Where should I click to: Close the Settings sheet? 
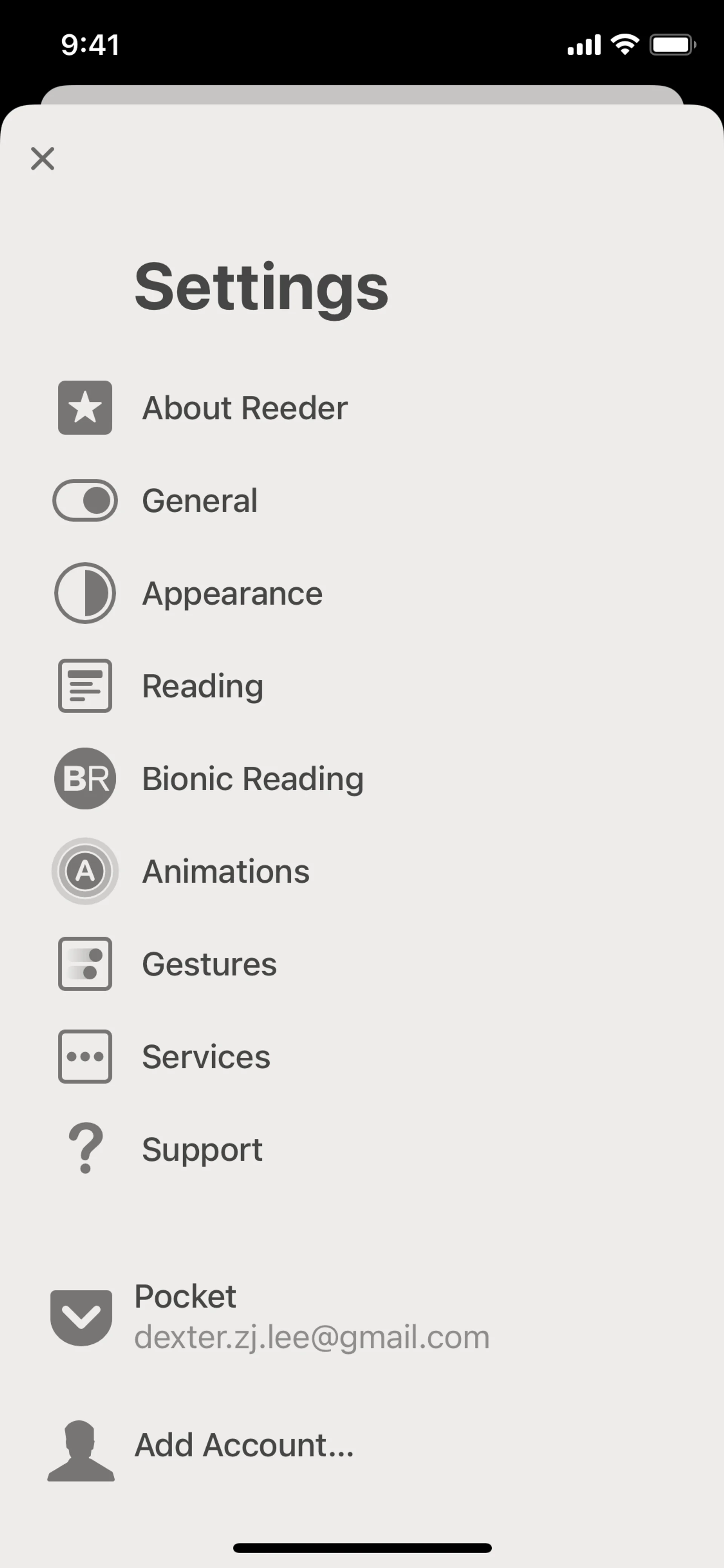click(43, 159)
